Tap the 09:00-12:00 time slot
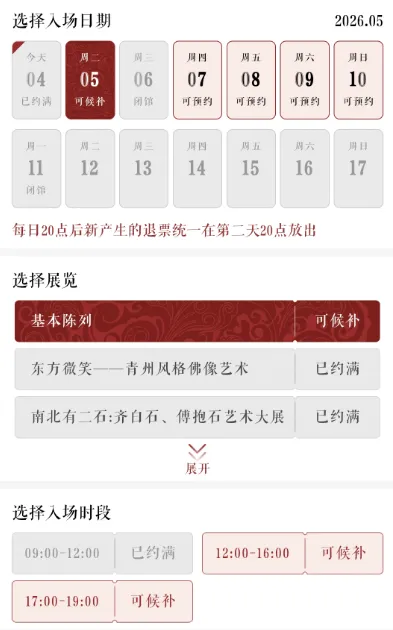Screen dimensions: 393x630 click(x=102, y=553)
